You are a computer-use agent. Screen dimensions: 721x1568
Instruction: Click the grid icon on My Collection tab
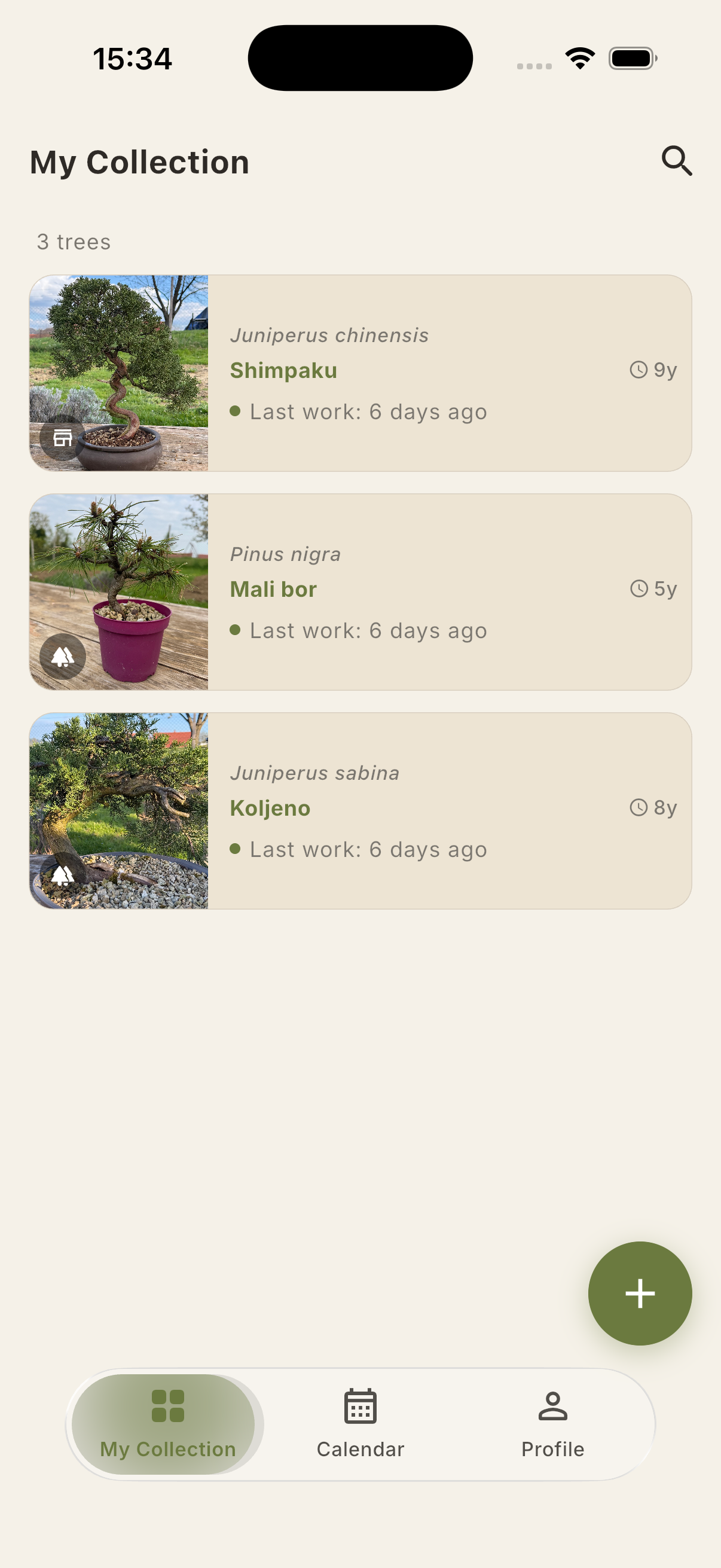click(x=167, y=1407)
